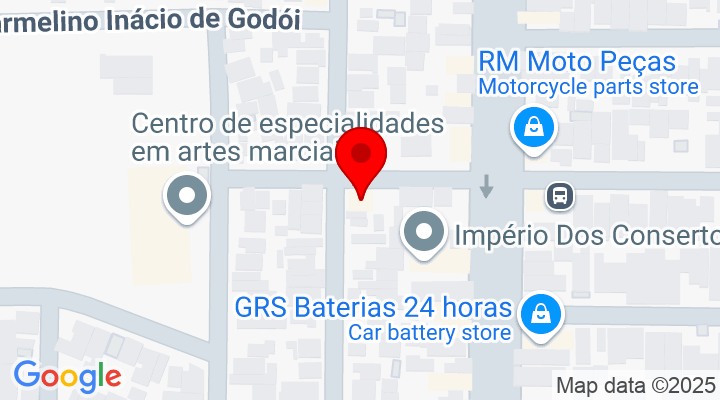Tap the bus stop icon
720x400 pixels.
pyautogui.click(x=560, y=196)
